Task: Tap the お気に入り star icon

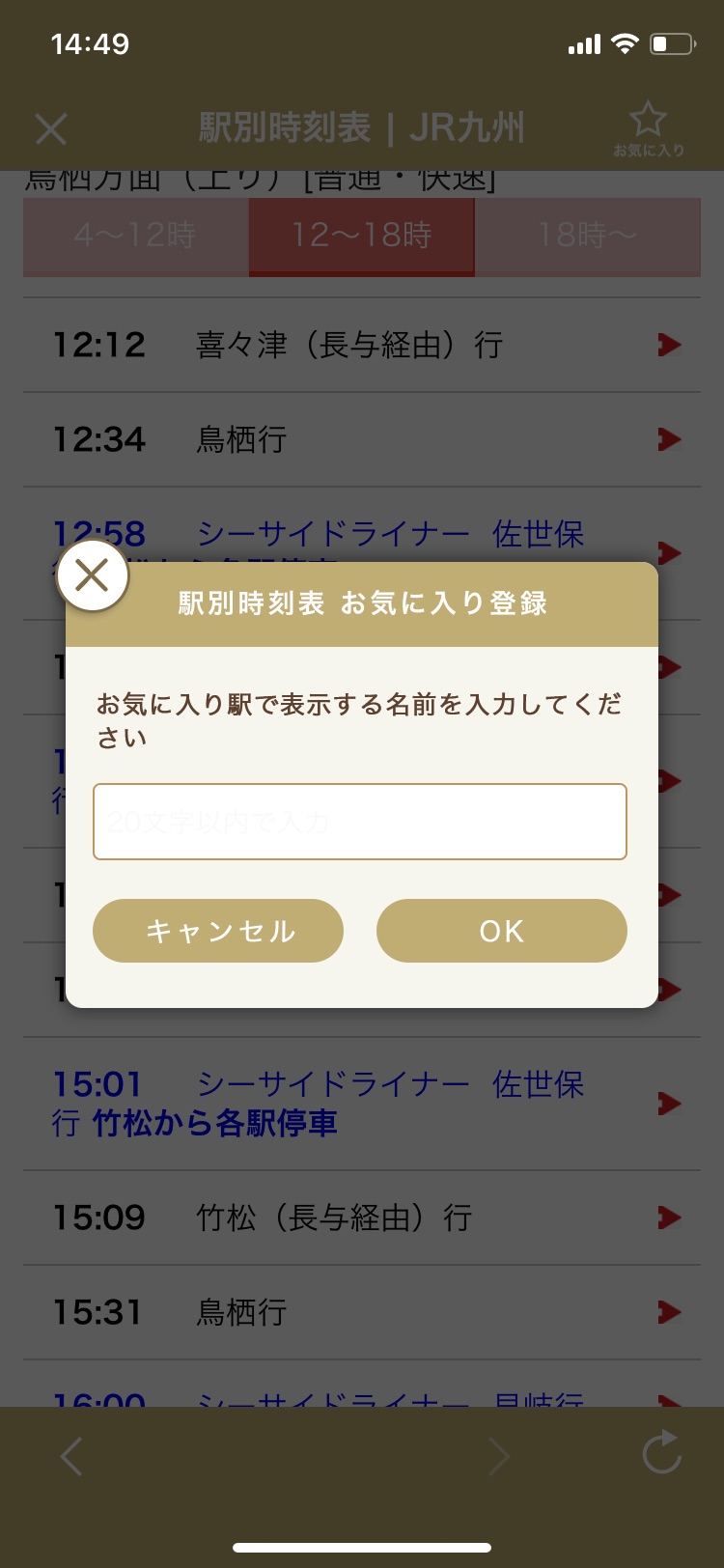Action: pyautogui.click(x=648, y=128)
